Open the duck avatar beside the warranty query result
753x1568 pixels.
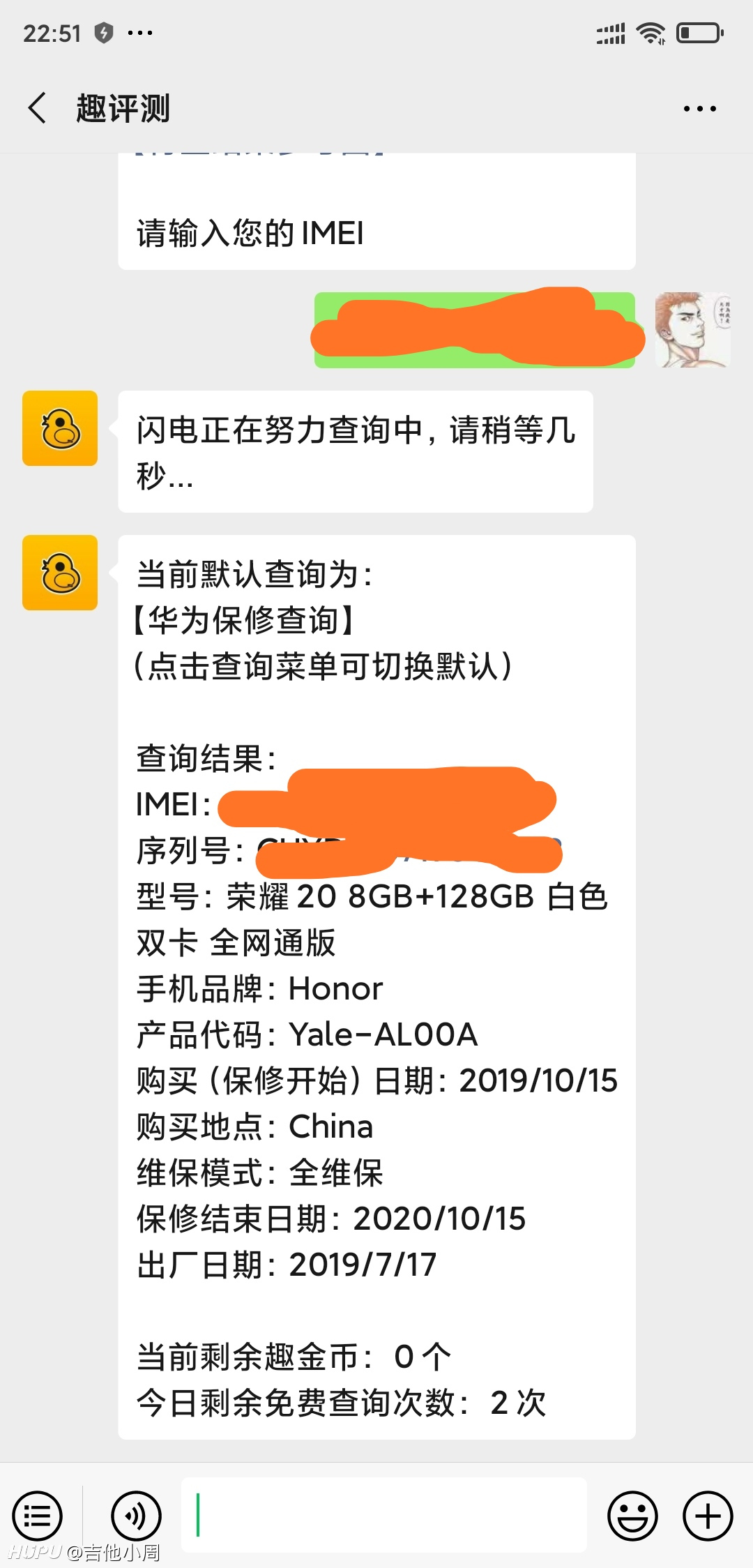pos(60,573)
